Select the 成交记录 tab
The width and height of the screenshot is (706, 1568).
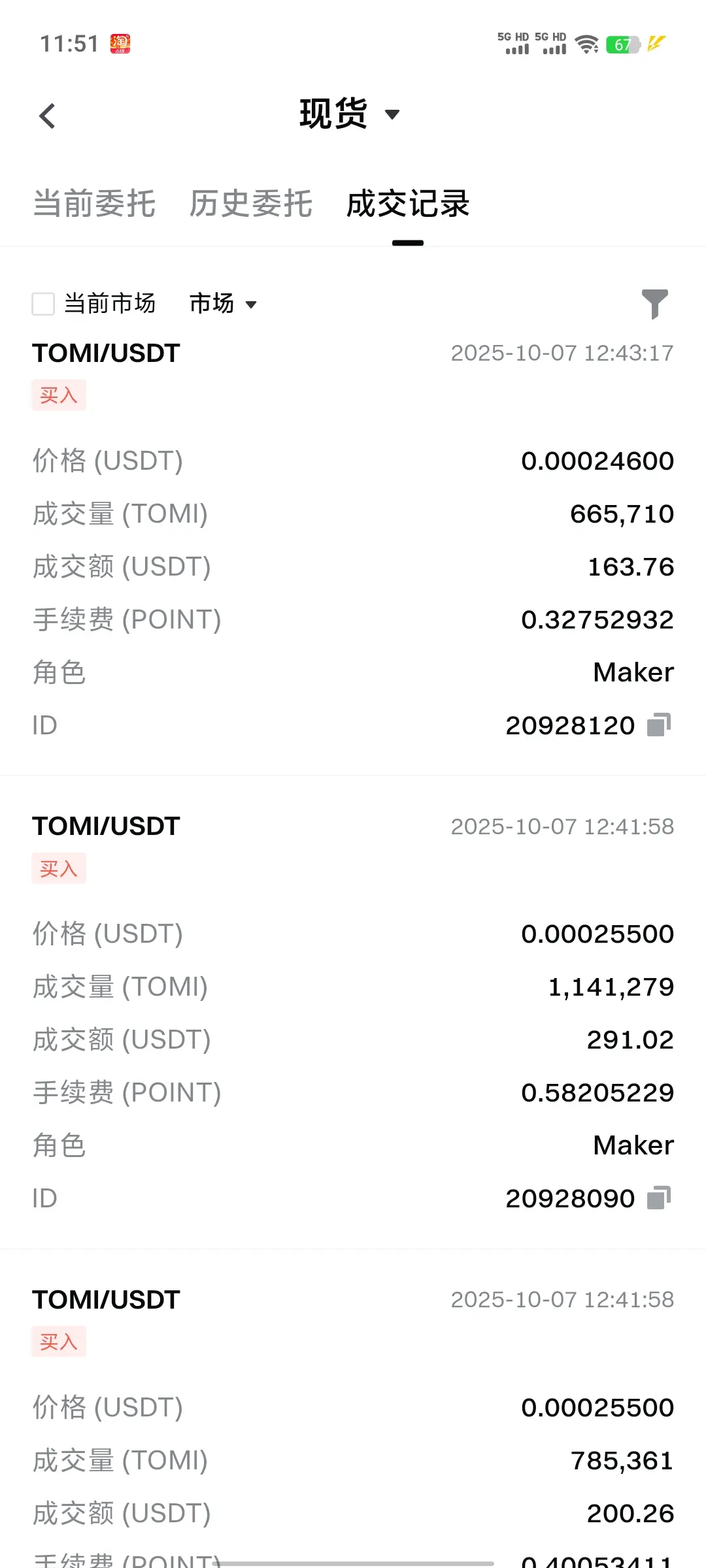point(408,204)
